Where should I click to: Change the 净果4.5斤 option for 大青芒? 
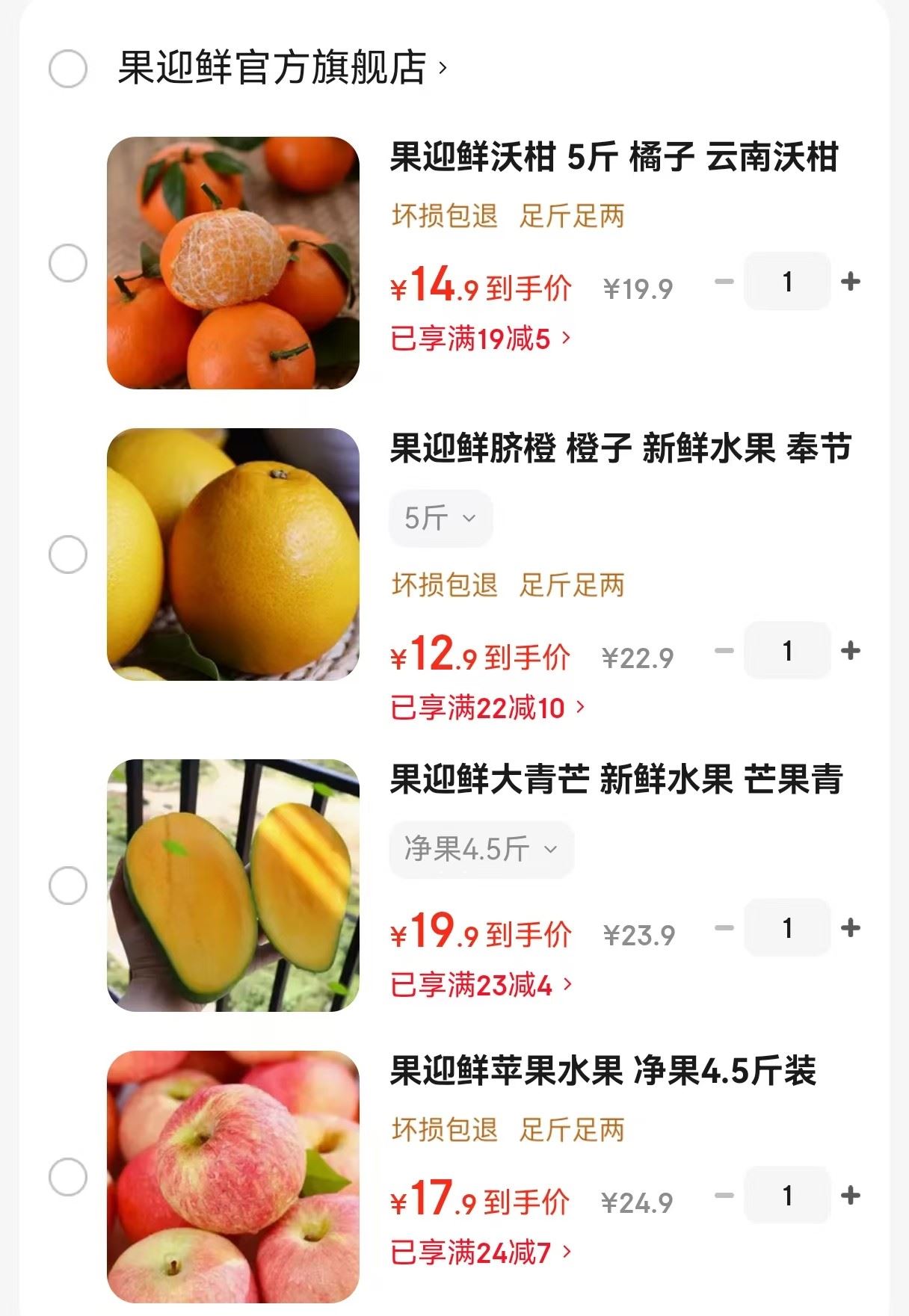481,849
